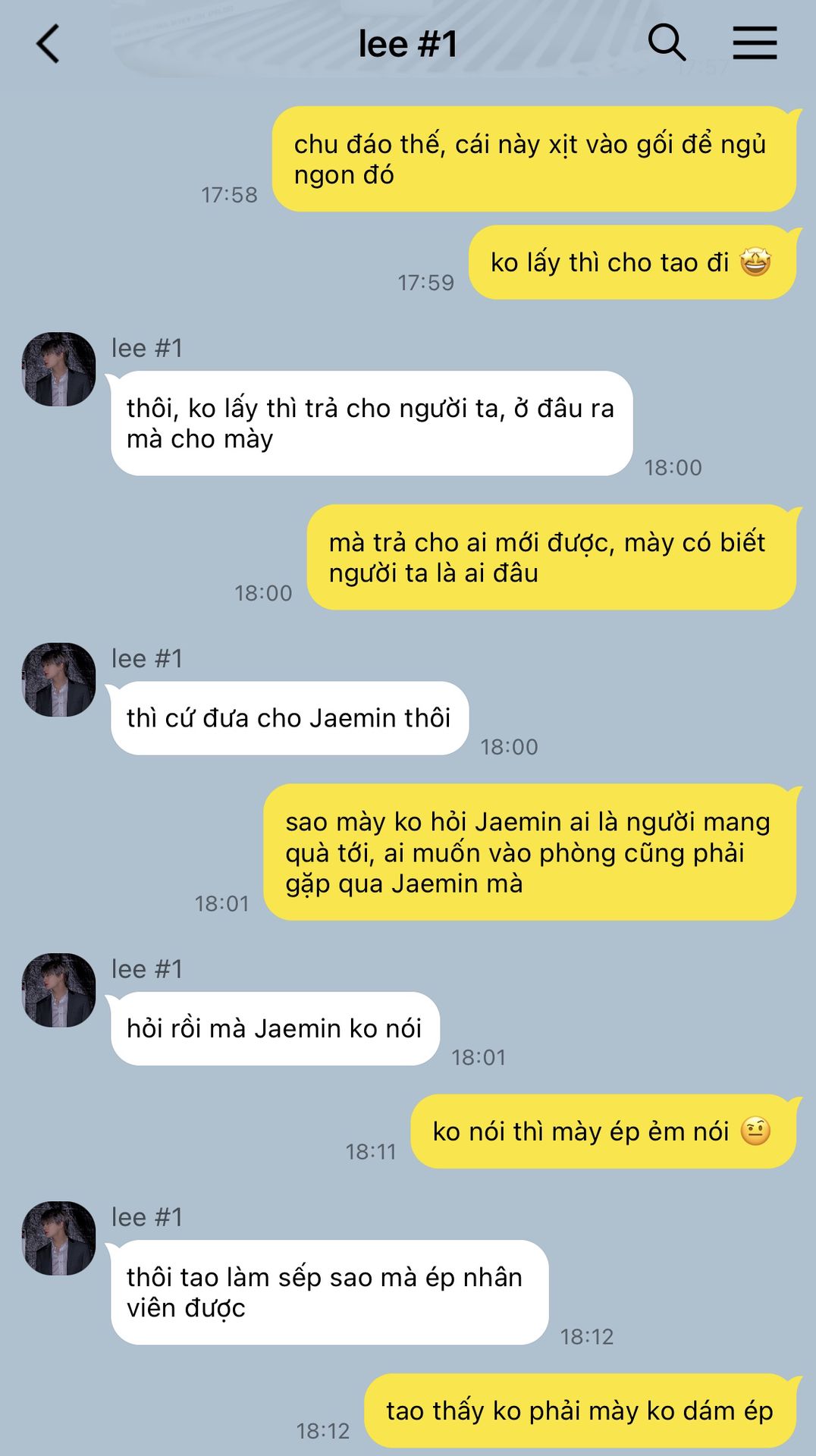The width and height of the screenshot is (816, 1456).
Task: Open the chat hamburger menu
Action: pos(755,42)
